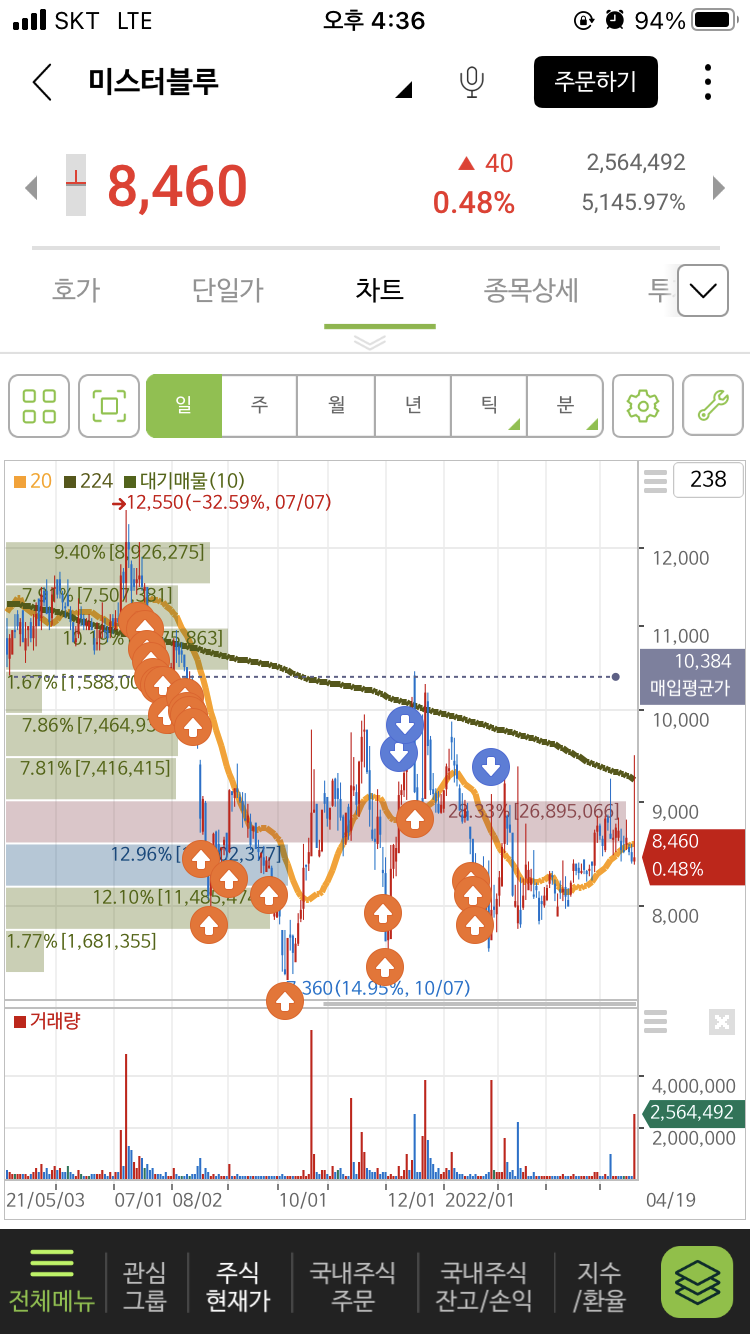Open the chart grid layout icon
Screen dimensions: 750x1334
(39, 406)
